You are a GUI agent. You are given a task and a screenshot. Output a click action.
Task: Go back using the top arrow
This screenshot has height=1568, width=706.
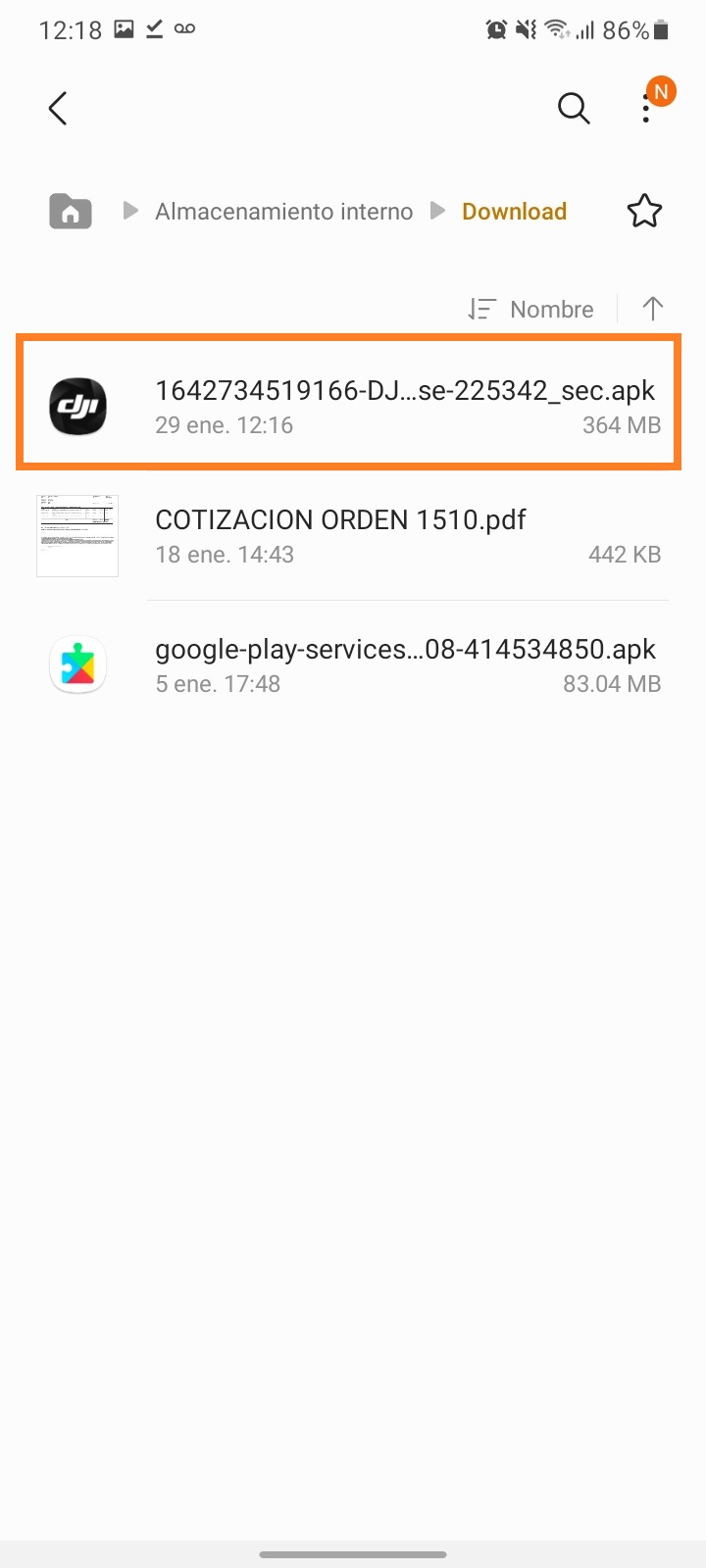[58, 109]
